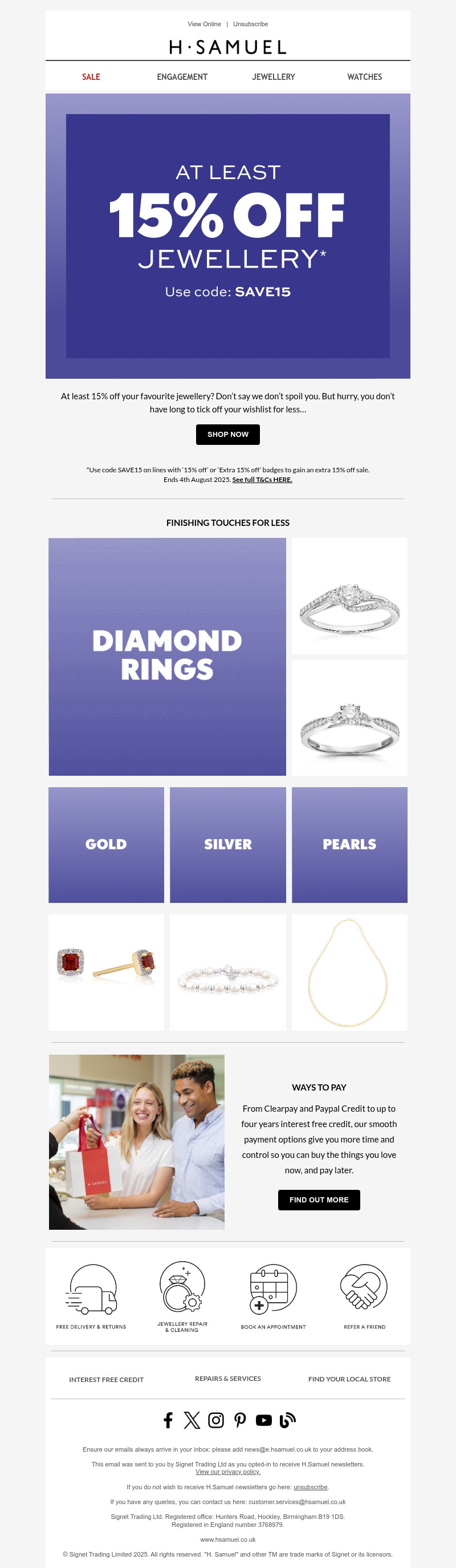Browse the PEARLS collection tile
The width and height of the screenshot is (456, 1568).
[x=349, y=844]
